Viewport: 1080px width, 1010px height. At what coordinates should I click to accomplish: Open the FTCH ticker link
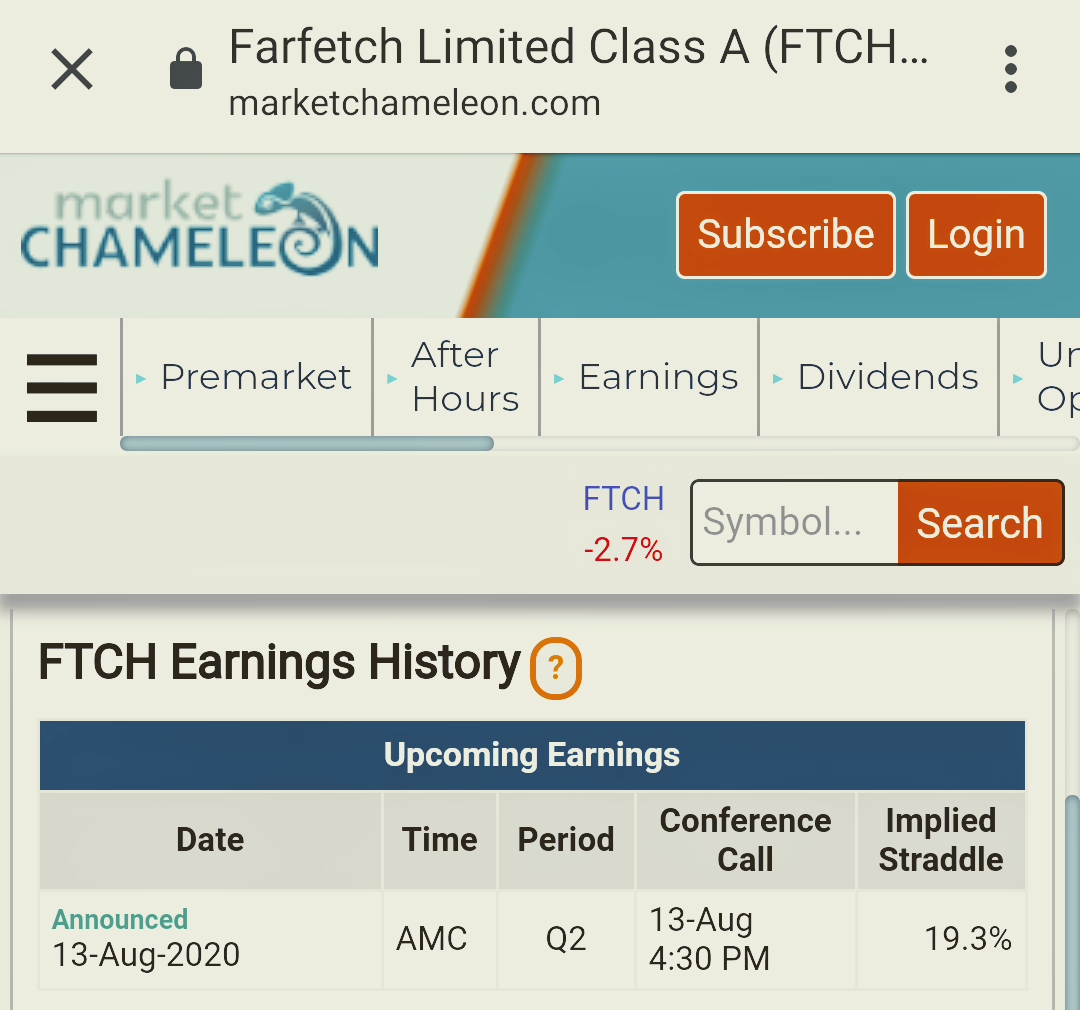click(623, 498)
